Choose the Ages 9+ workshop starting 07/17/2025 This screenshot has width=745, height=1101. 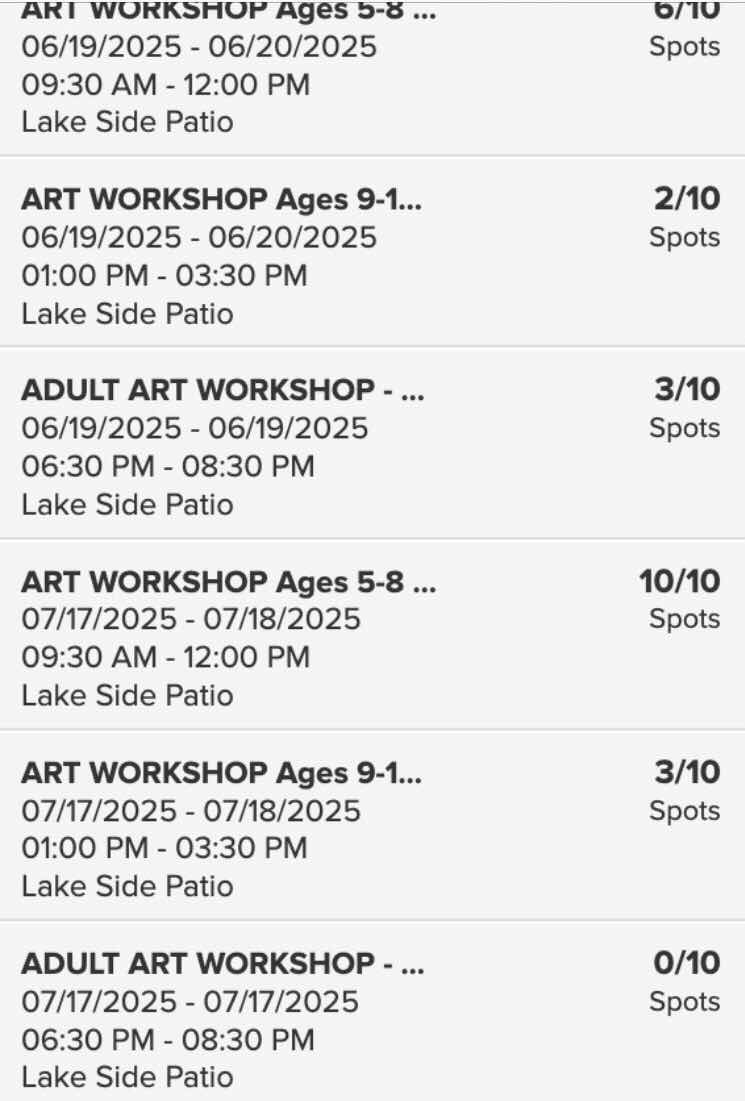372,828
